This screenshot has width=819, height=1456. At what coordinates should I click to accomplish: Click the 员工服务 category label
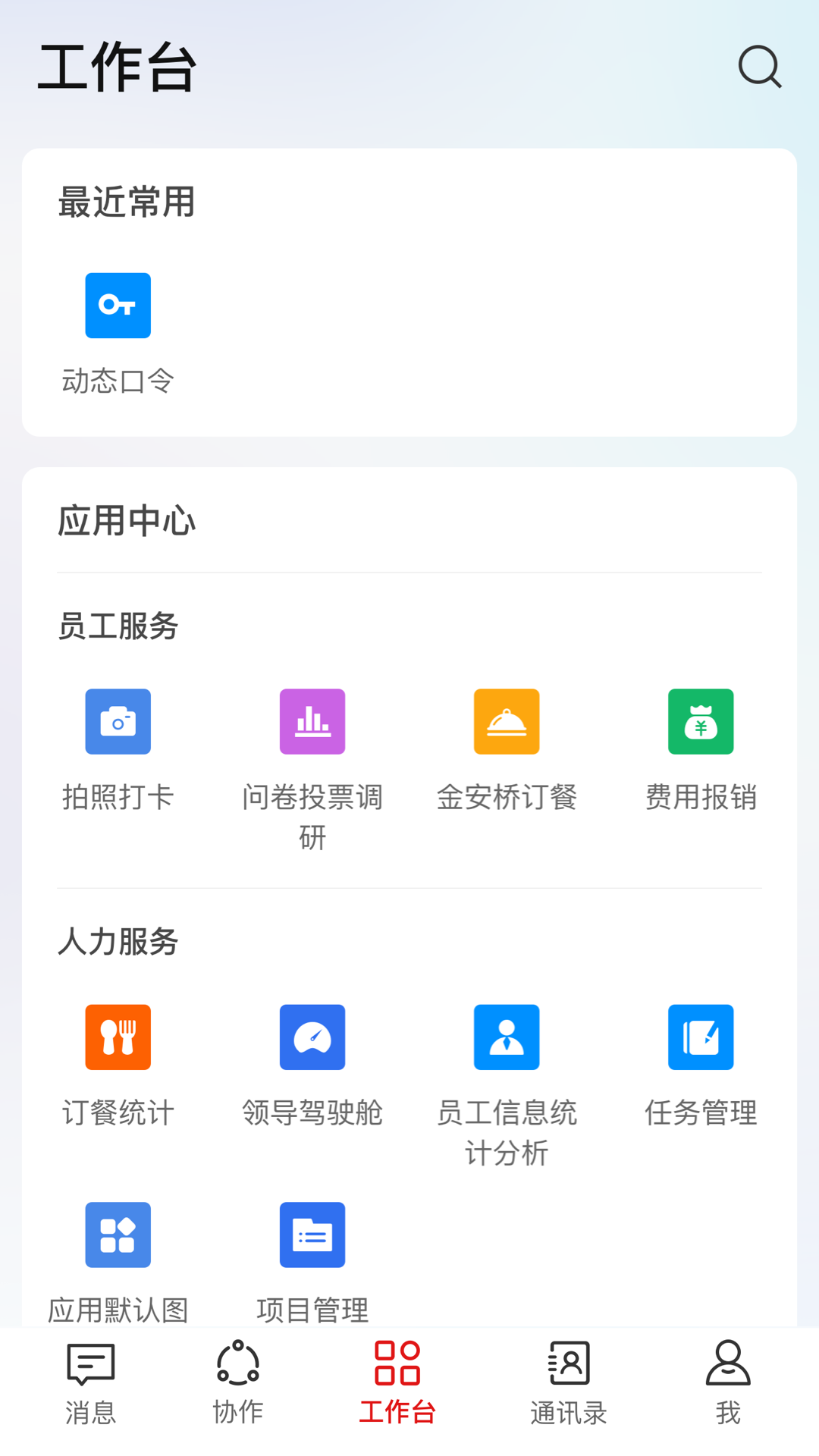coord(118,626)
